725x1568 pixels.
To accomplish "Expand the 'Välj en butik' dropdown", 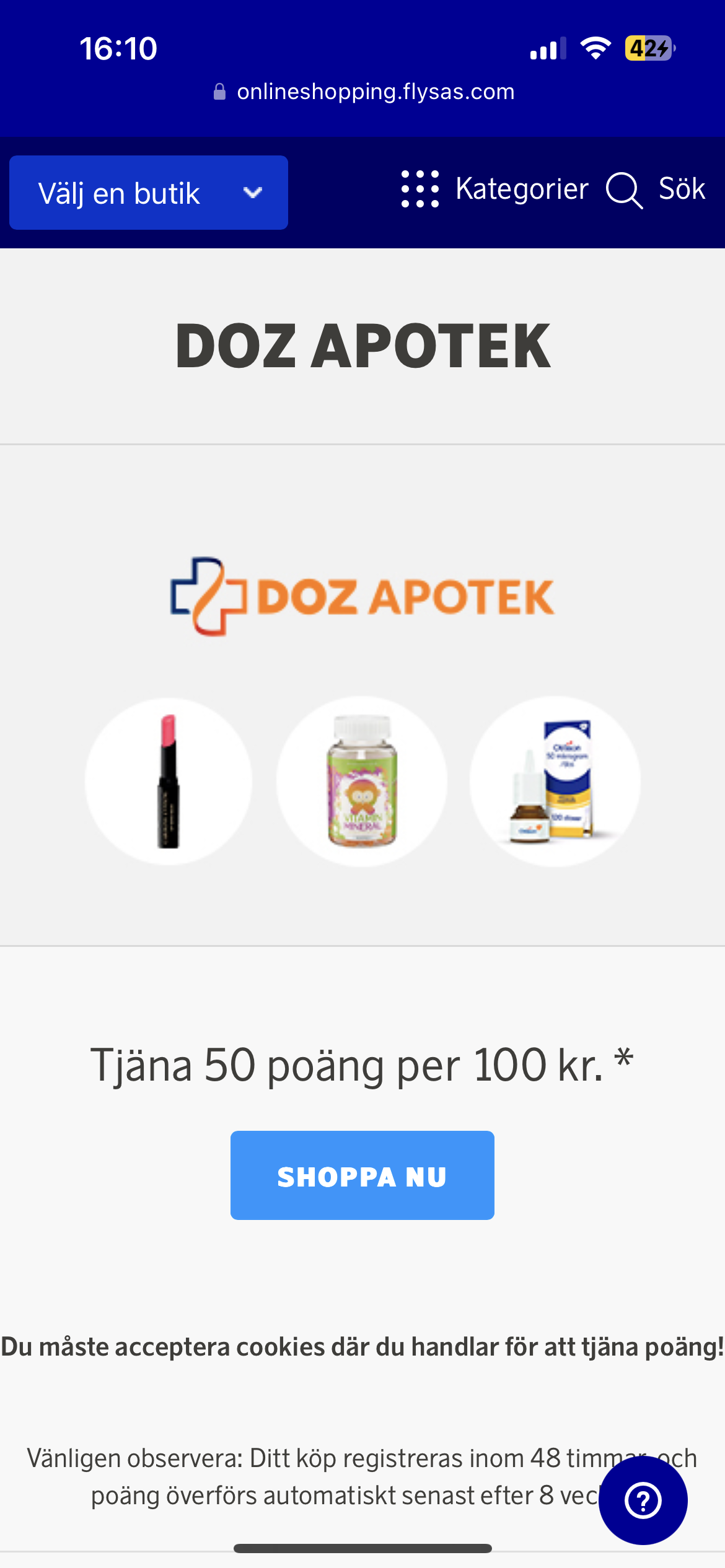I will point(149,193).
